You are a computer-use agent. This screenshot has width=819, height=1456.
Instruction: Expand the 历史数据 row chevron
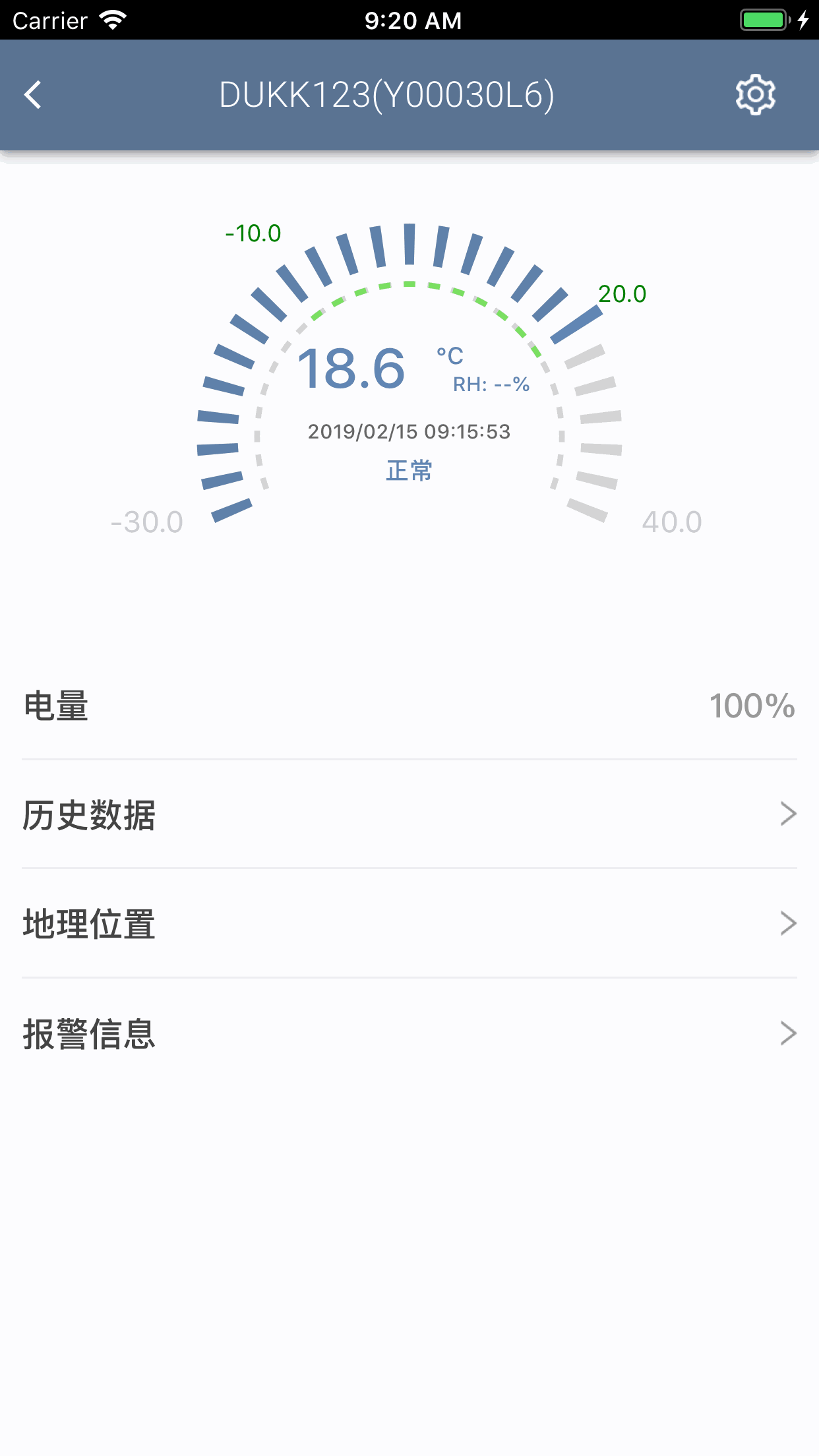click(787, 816)
